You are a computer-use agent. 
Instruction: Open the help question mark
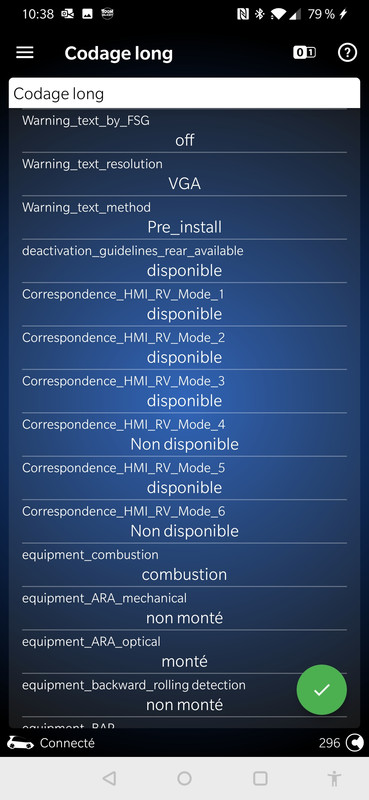(348, 53)
